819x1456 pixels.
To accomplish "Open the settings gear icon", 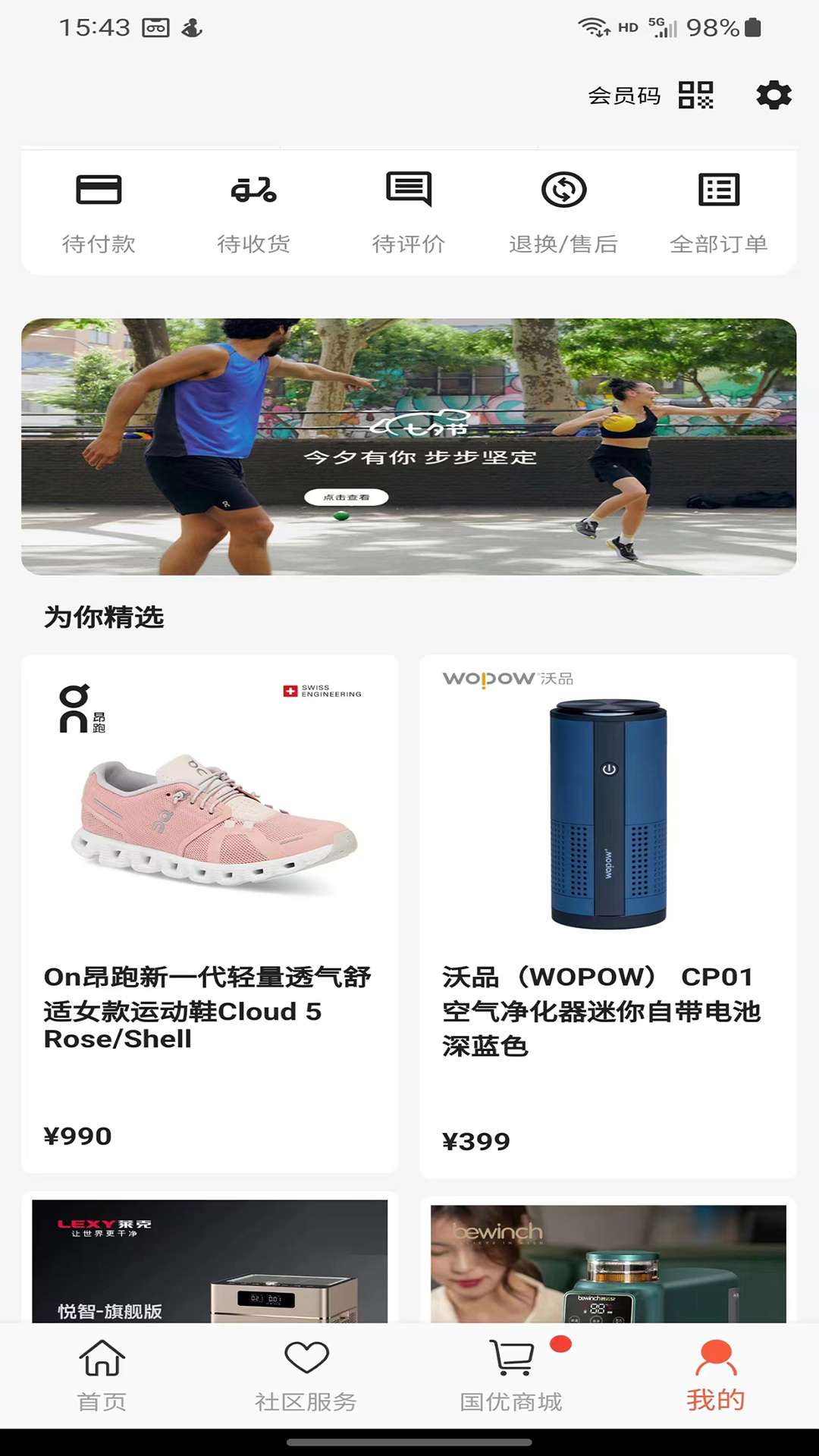I will (773, 96).
